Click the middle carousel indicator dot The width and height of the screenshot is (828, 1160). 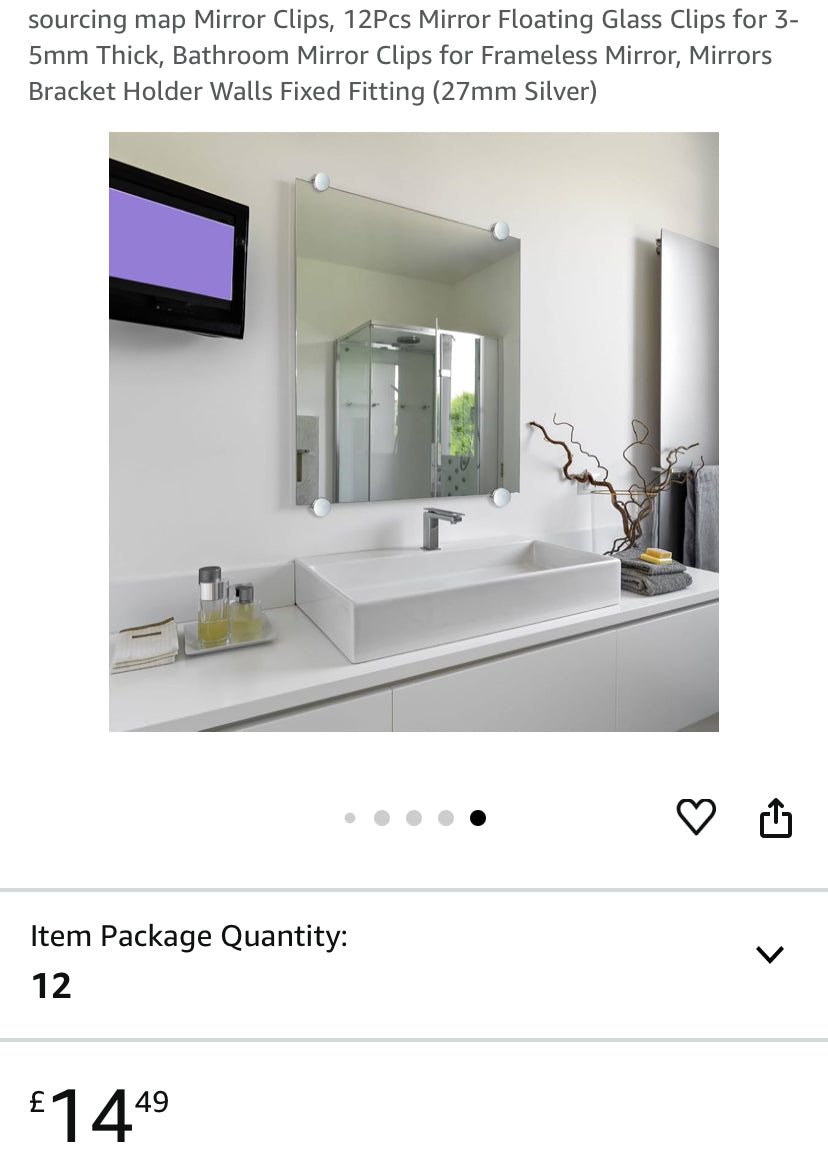(x=414, y=817)
